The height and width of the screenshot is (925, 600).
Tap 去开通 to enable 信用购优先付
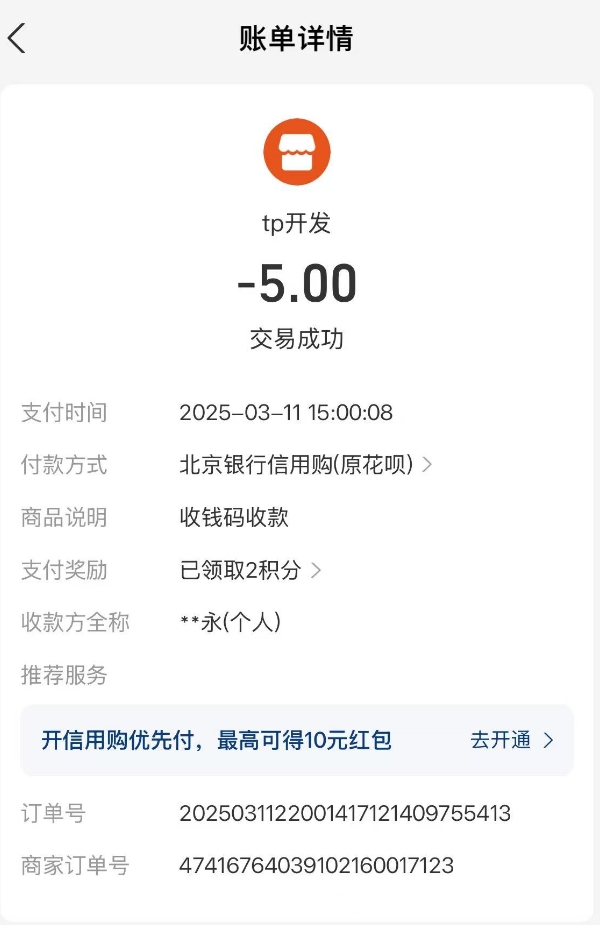pos(511,740)
